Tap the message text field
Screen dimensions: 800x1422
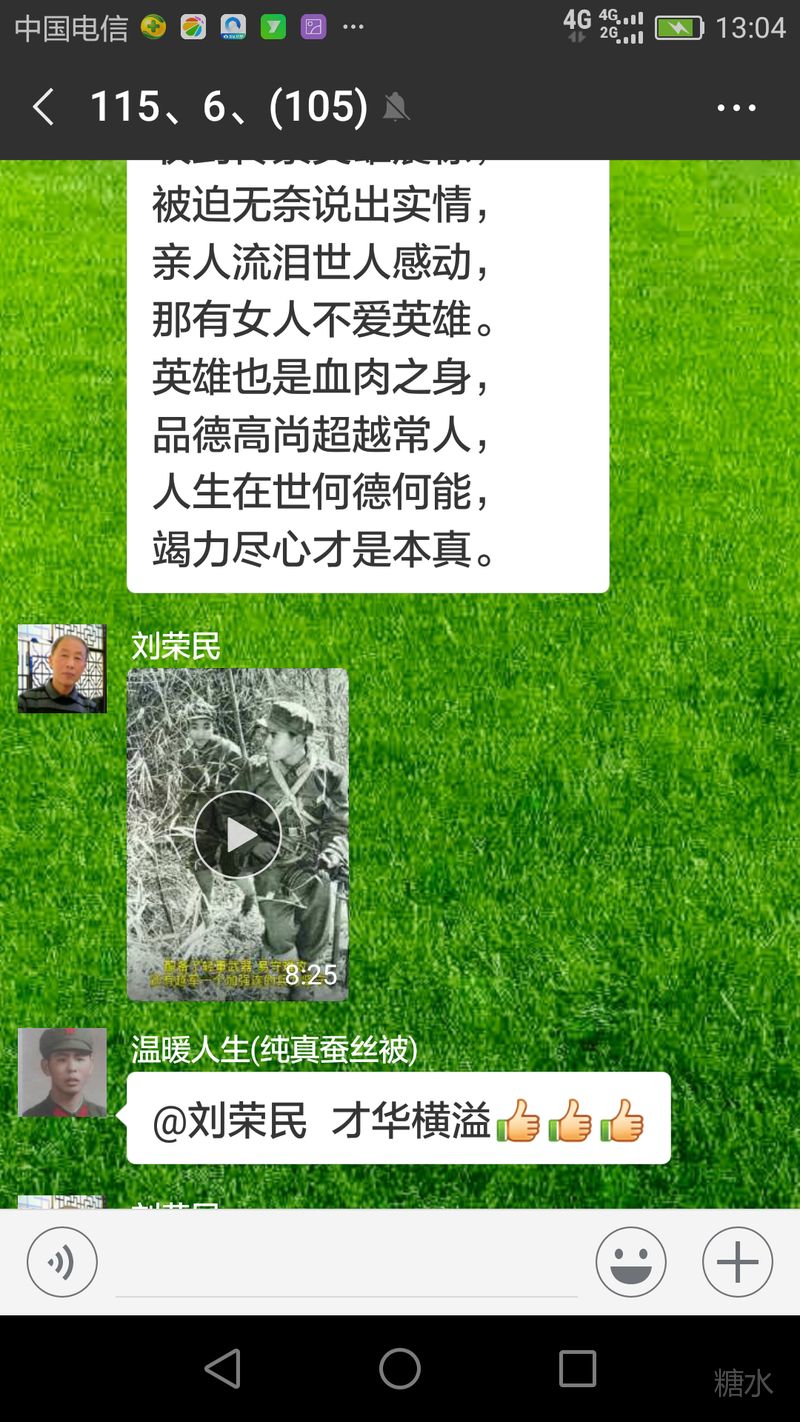pyautogui.click(x=346, y=1265)
